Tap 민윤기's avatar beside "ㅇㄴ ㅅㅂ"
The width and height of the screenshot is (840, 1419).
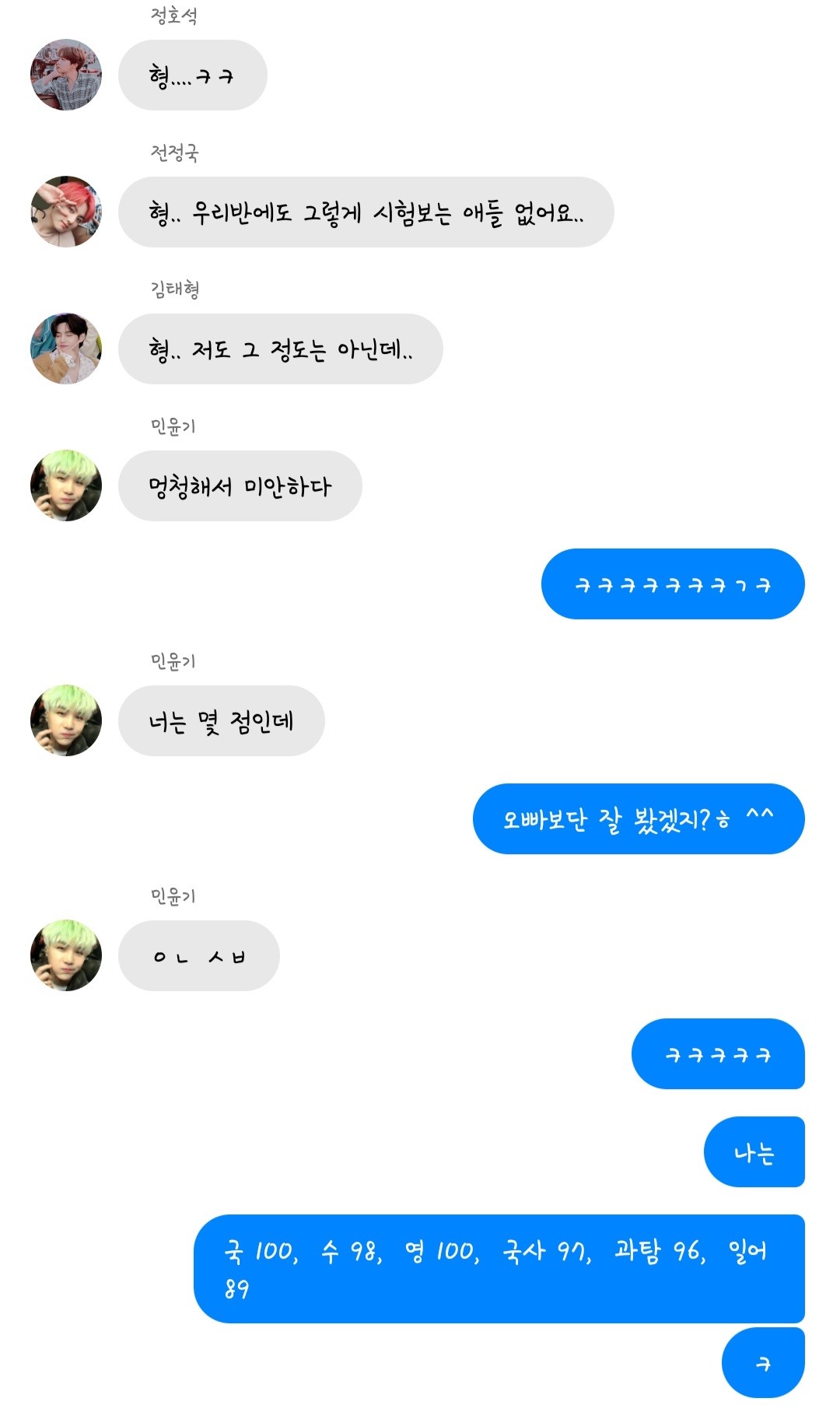pyautogui.click(x=66, y=955)
